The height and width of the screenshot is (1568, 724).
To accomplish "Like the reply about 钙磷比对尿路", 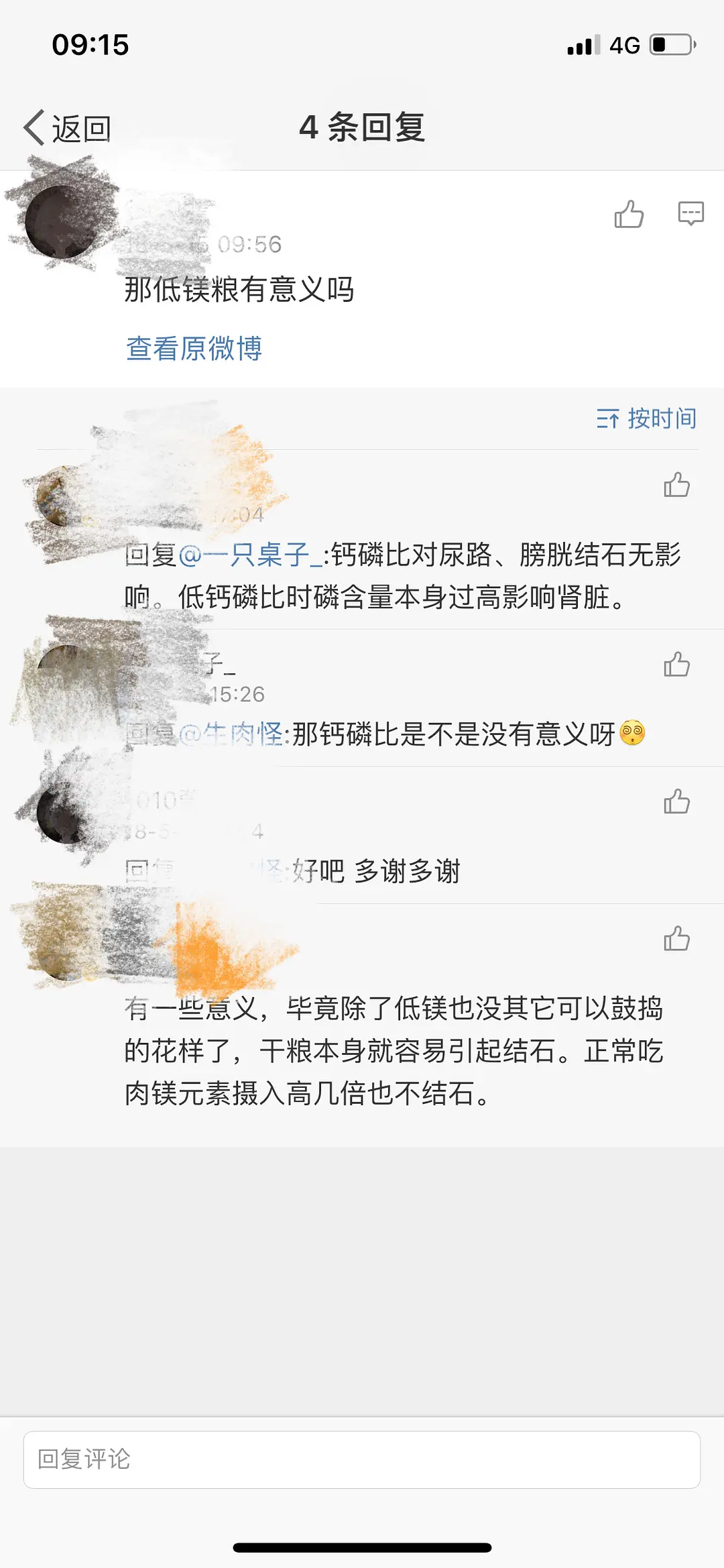I will [676, 485].
